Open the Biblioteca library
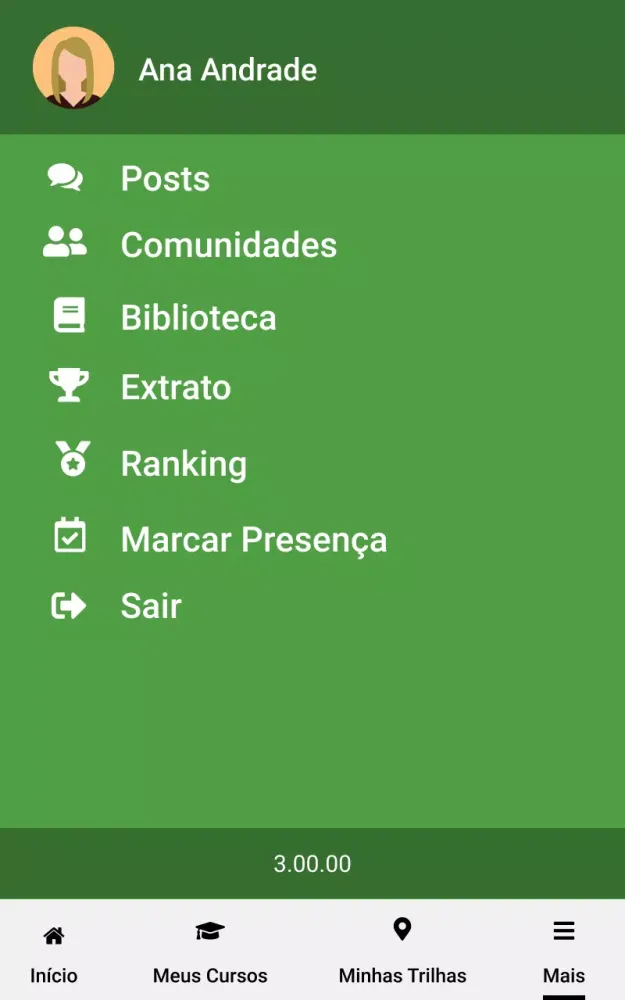Image resolution: width=625 pixels, height=1000 pixels. click(x=198, y=318)
